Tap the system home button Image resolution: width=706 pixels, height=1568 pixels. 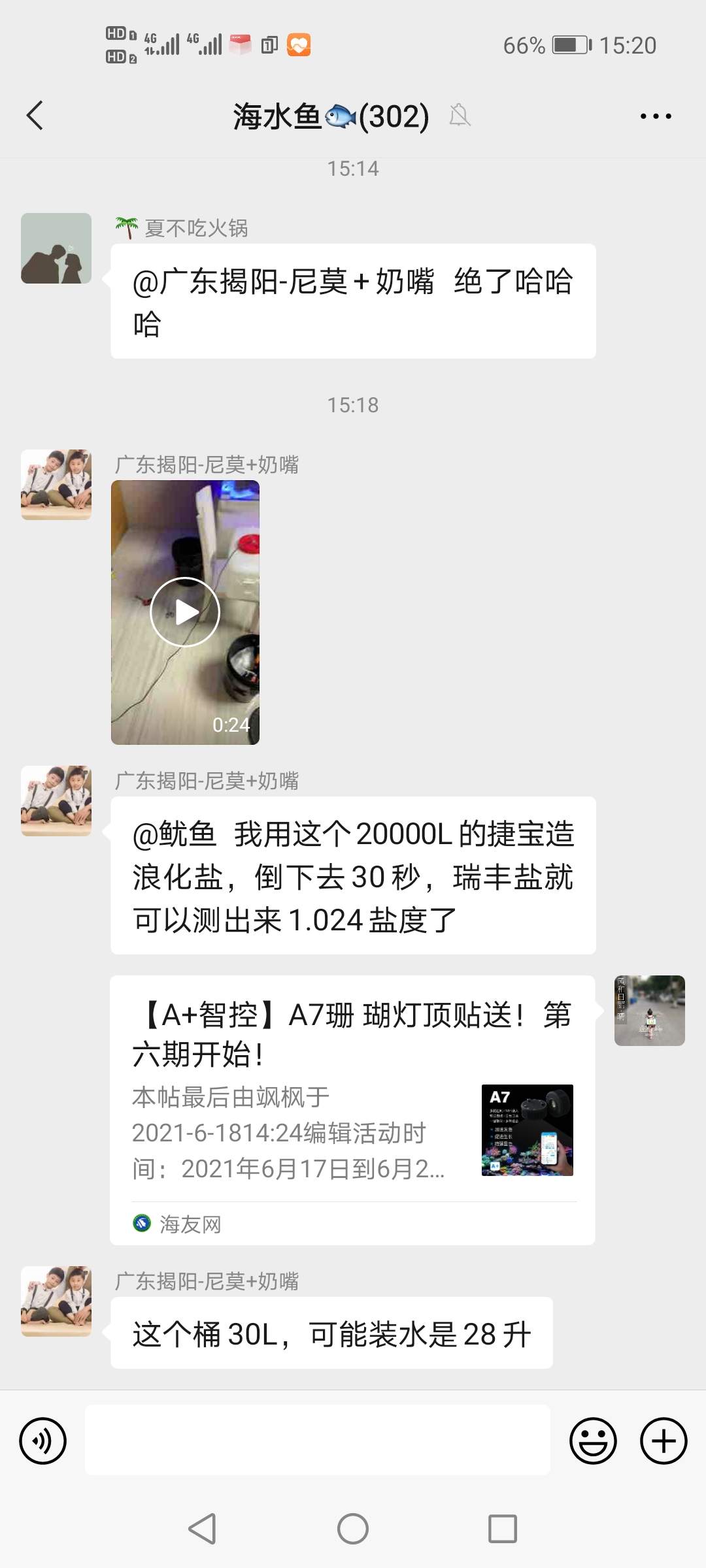(353, 1529)
